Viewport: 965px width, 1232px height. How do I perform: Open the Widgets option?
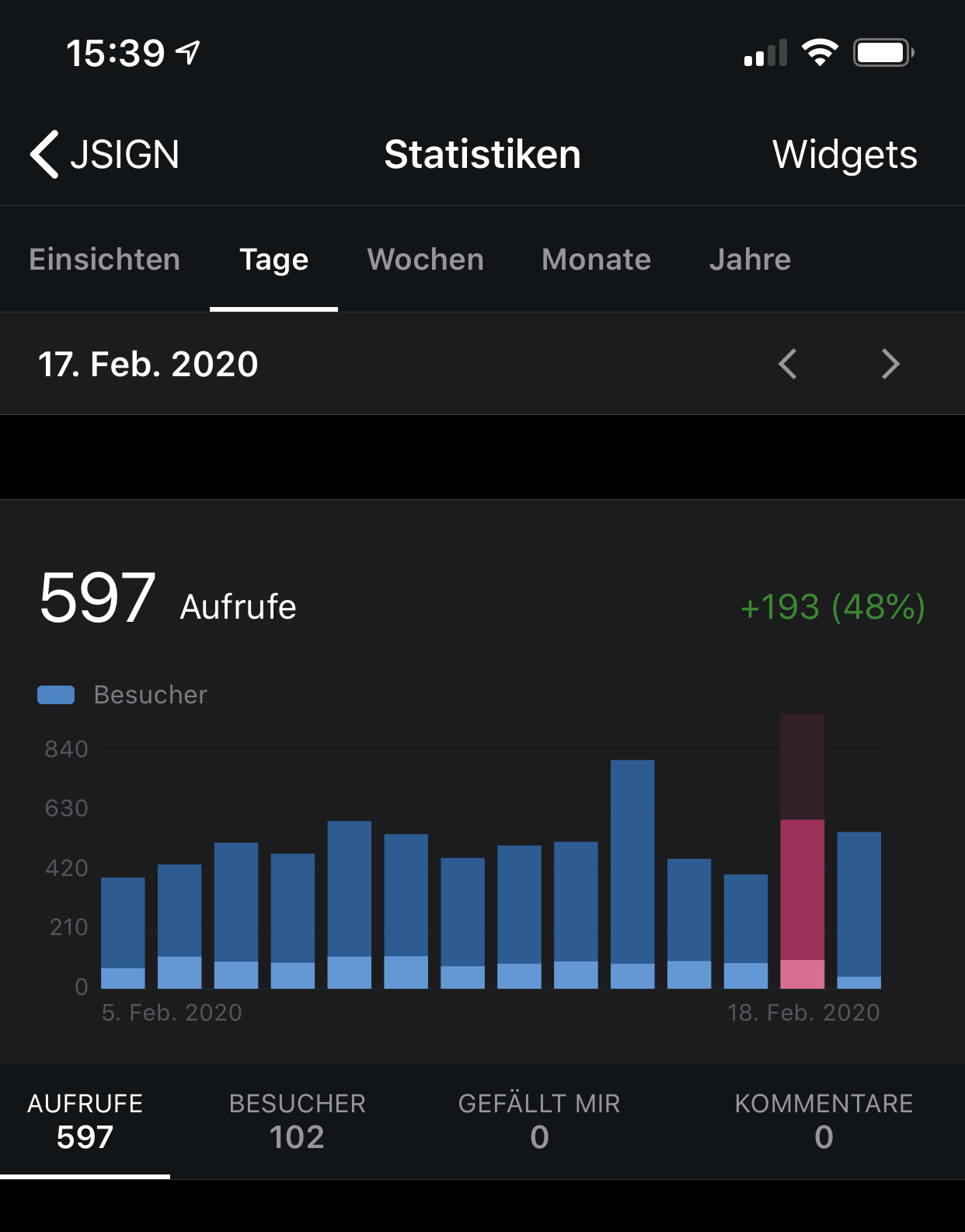(845, 154)
